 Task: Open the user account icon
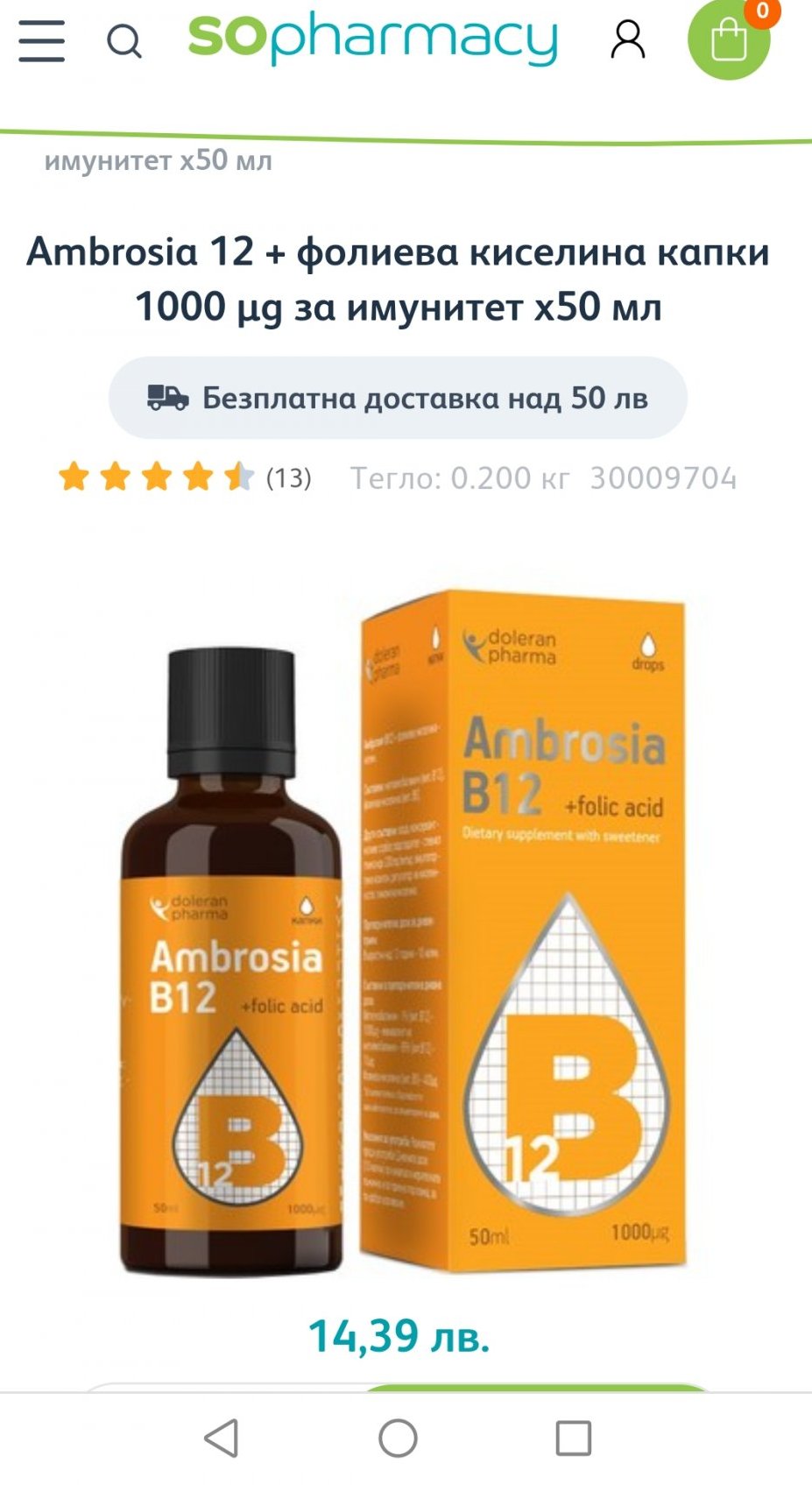627,40
